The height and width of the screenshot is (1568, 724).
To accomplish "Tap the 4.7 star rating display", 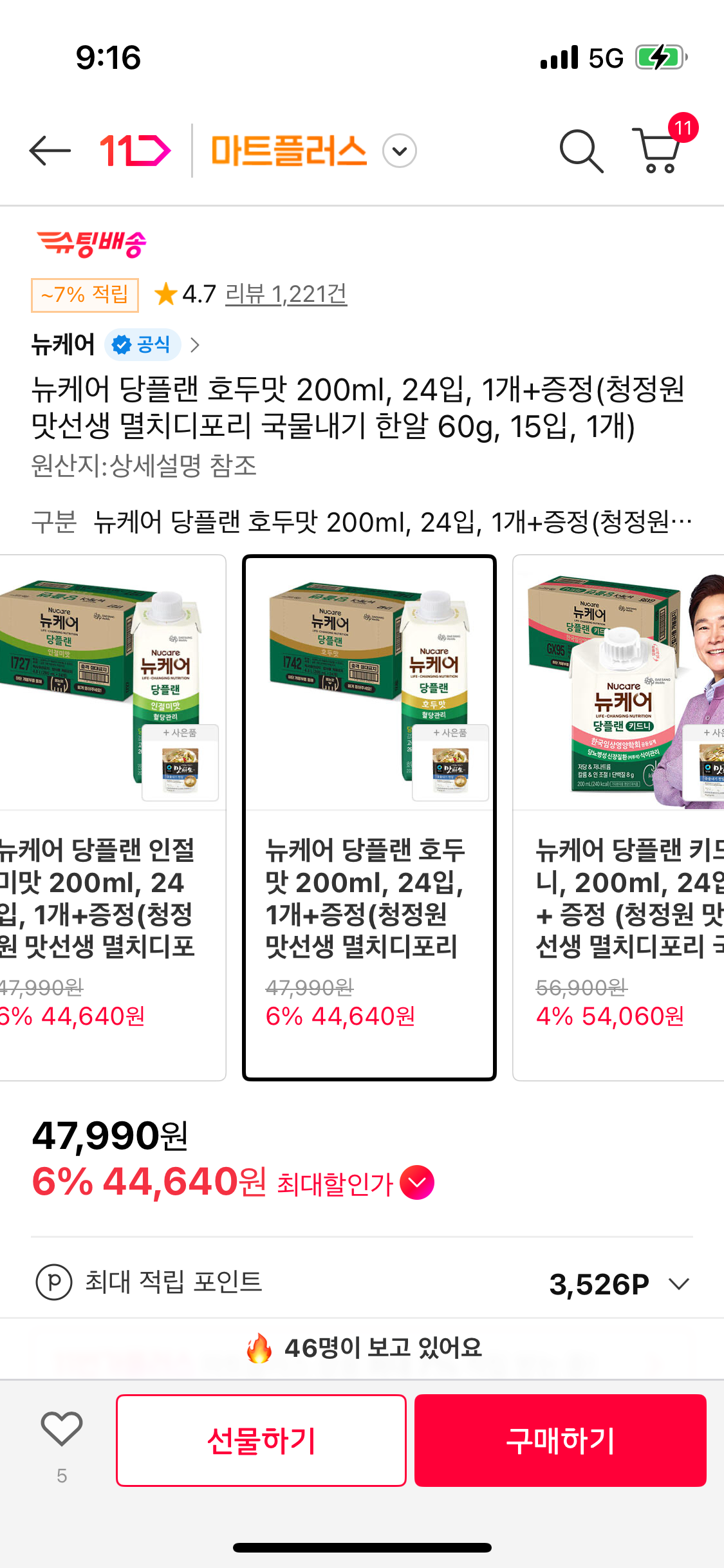I will (186, 295).
